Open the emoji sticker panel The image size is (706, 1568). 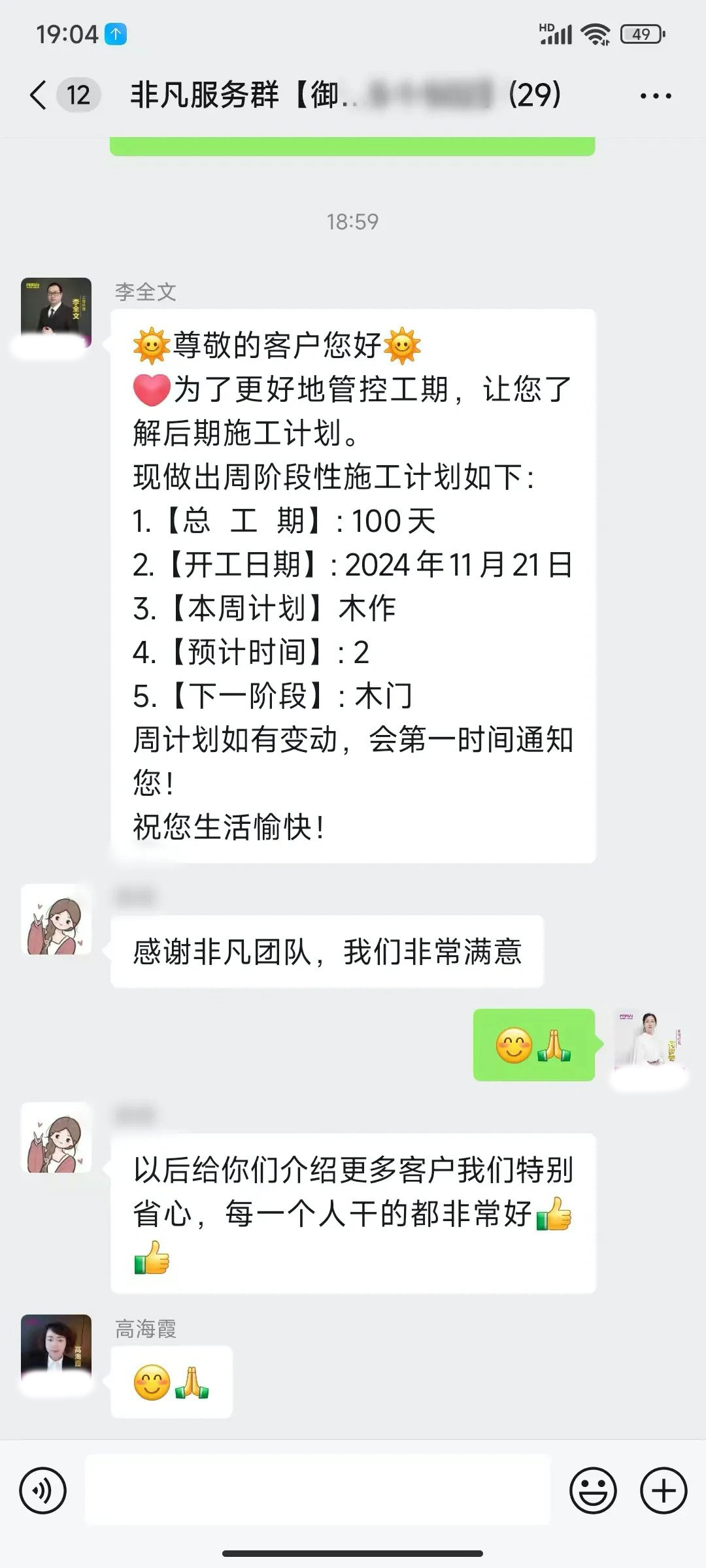tap(593, 1491)
